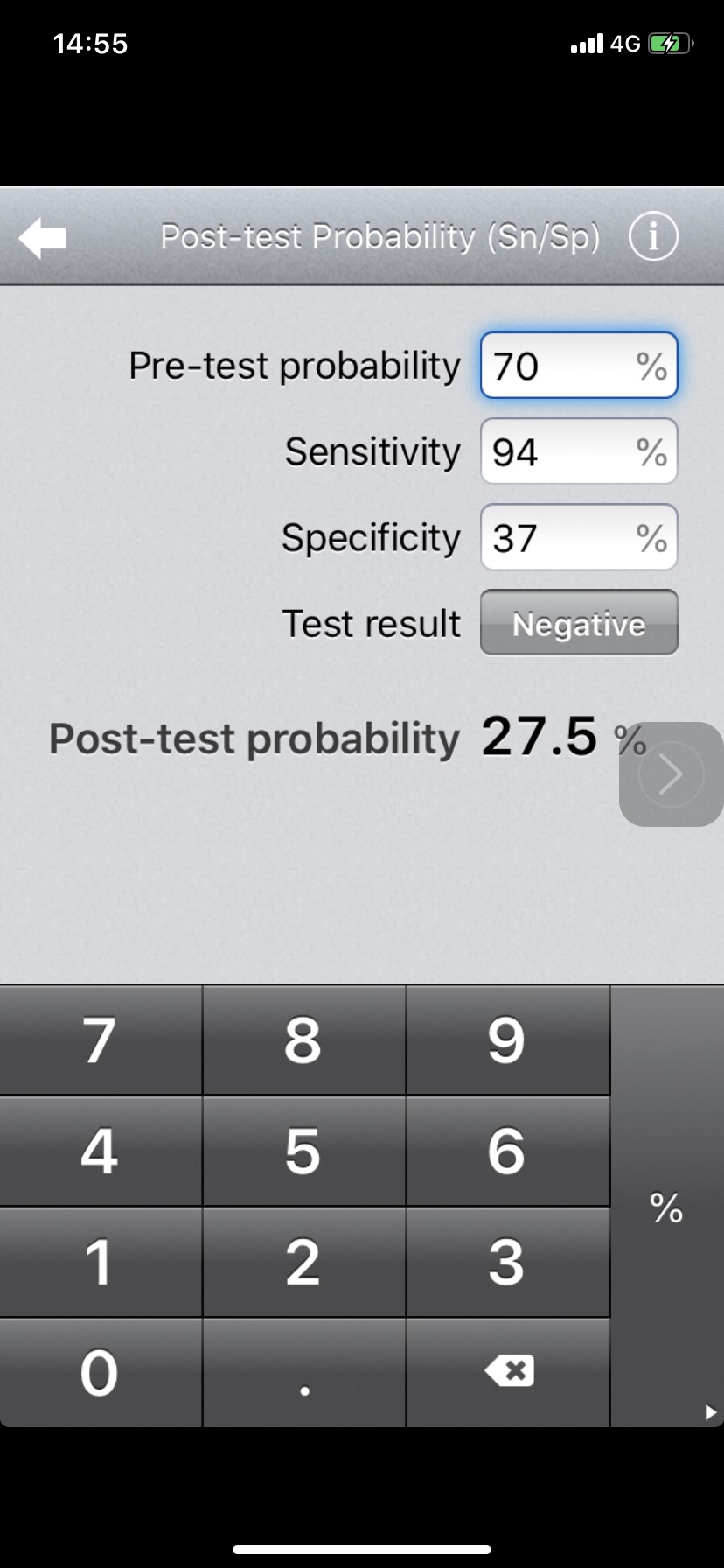Screen dimensions: 724x1568
Task: Open the info icon in the header
Action: coord(653,236)
